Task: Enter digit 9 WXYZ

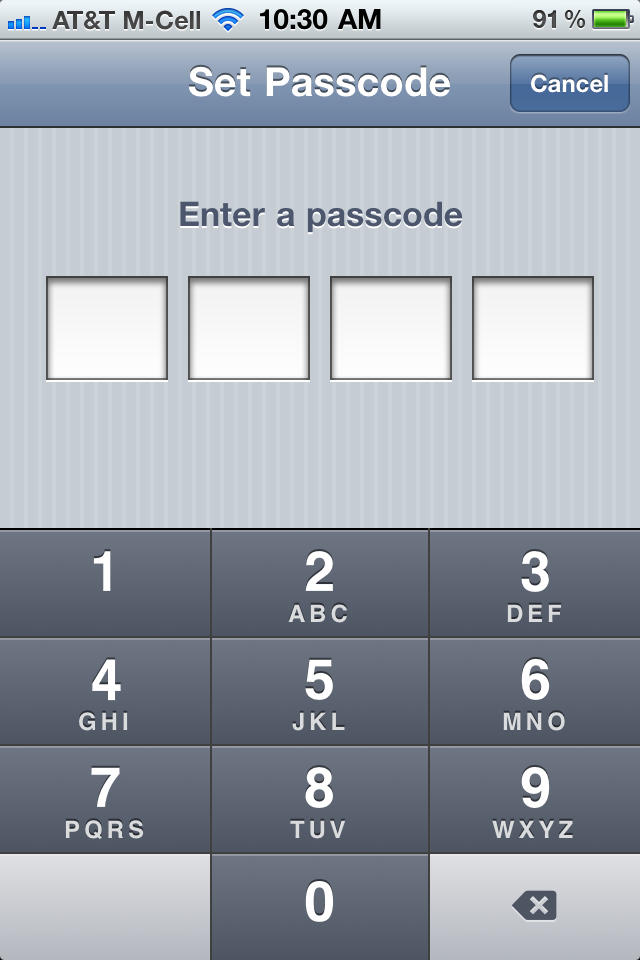Action: [535, 800]
